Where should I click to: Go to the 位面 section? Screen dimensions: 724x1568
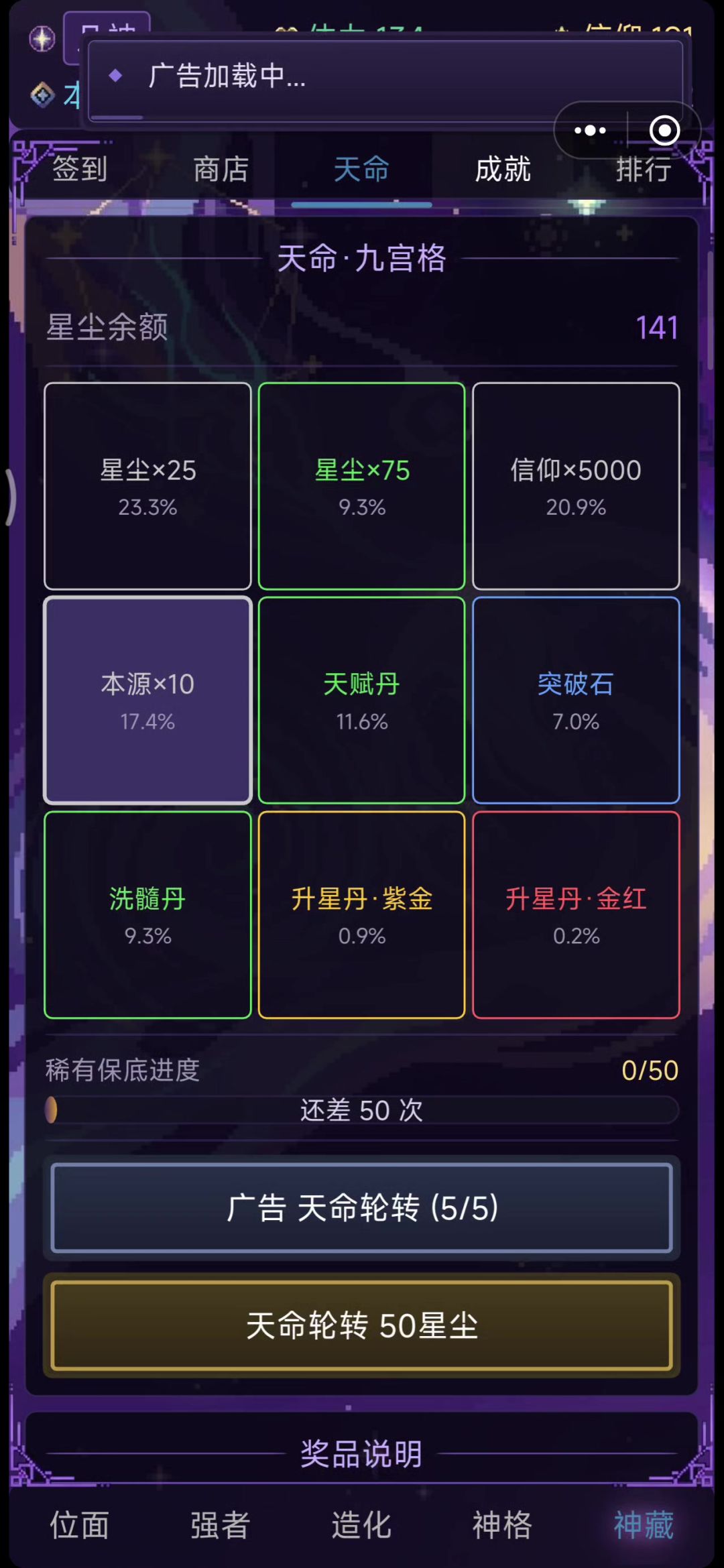[x=80, y=1525]
